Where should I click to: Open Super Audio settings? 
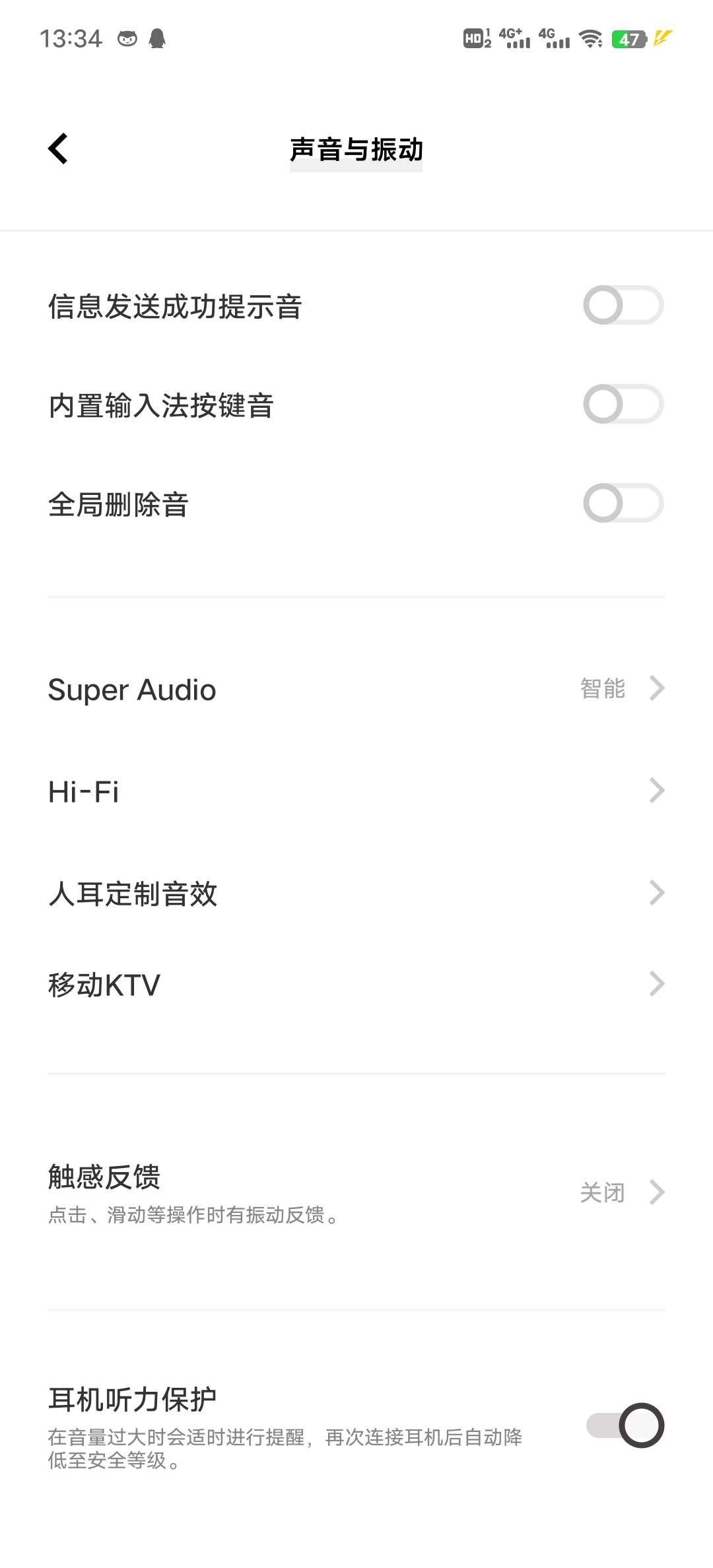(356, 690)
